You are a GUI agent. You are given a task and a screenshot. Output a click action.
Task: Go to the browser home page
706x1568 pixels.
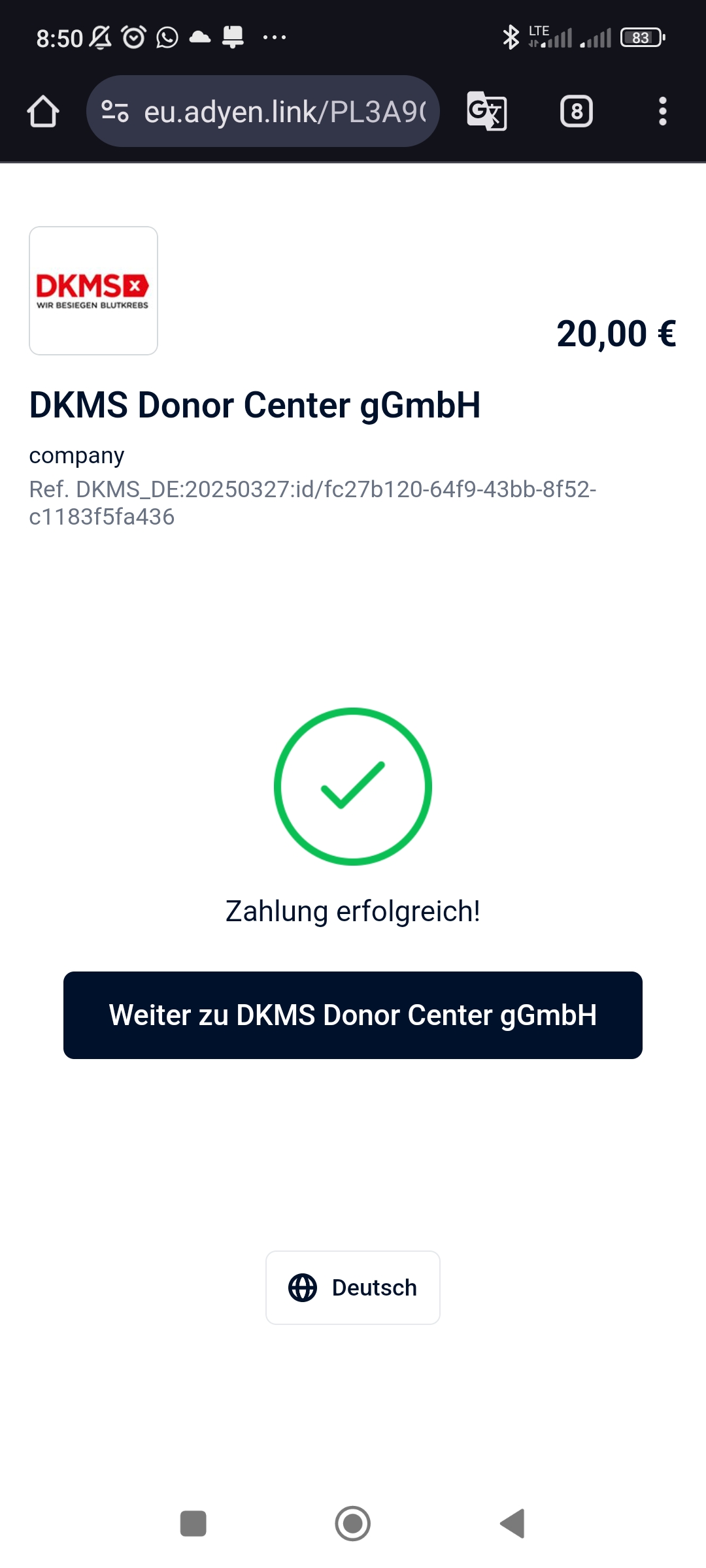click(x=43, y=111)
